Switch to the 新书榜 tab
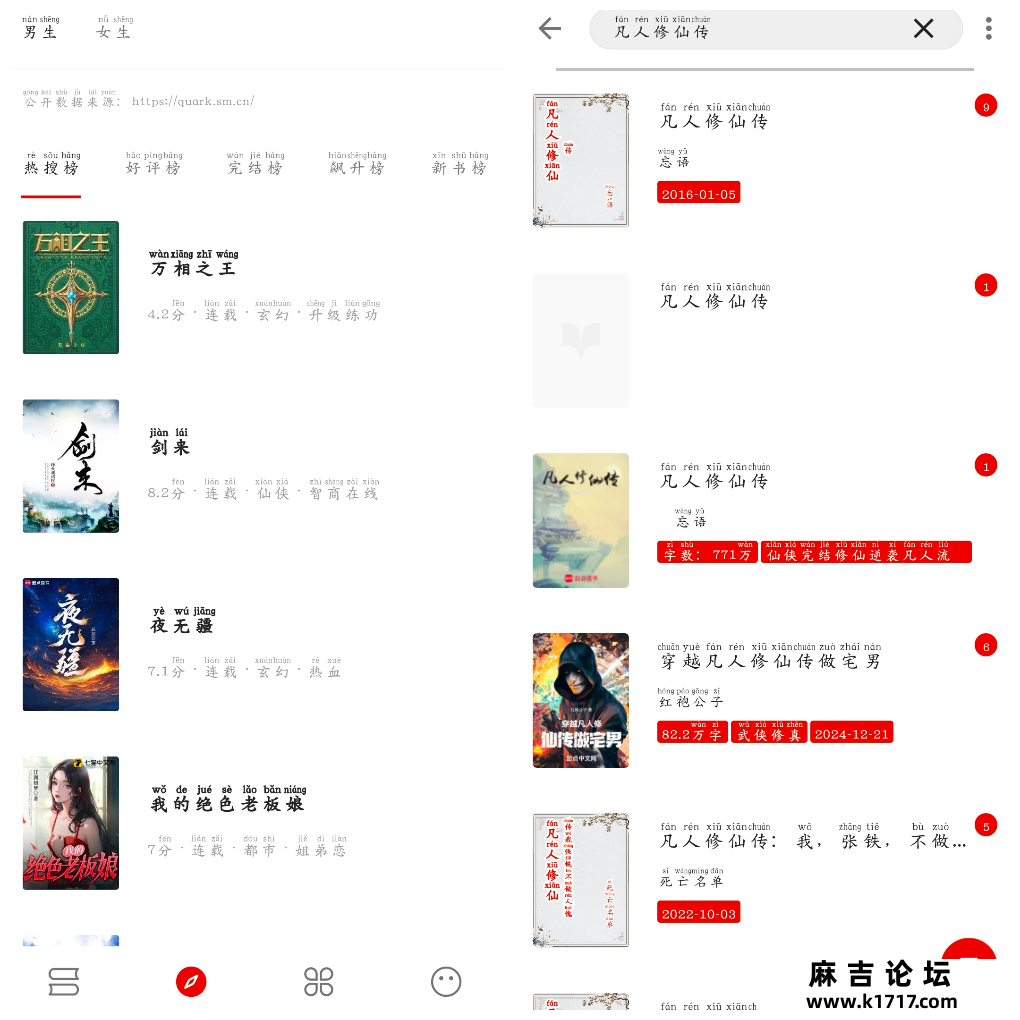Image resolution: width=1020 pixels, height=1020 pixels. (x=460, y=165)
